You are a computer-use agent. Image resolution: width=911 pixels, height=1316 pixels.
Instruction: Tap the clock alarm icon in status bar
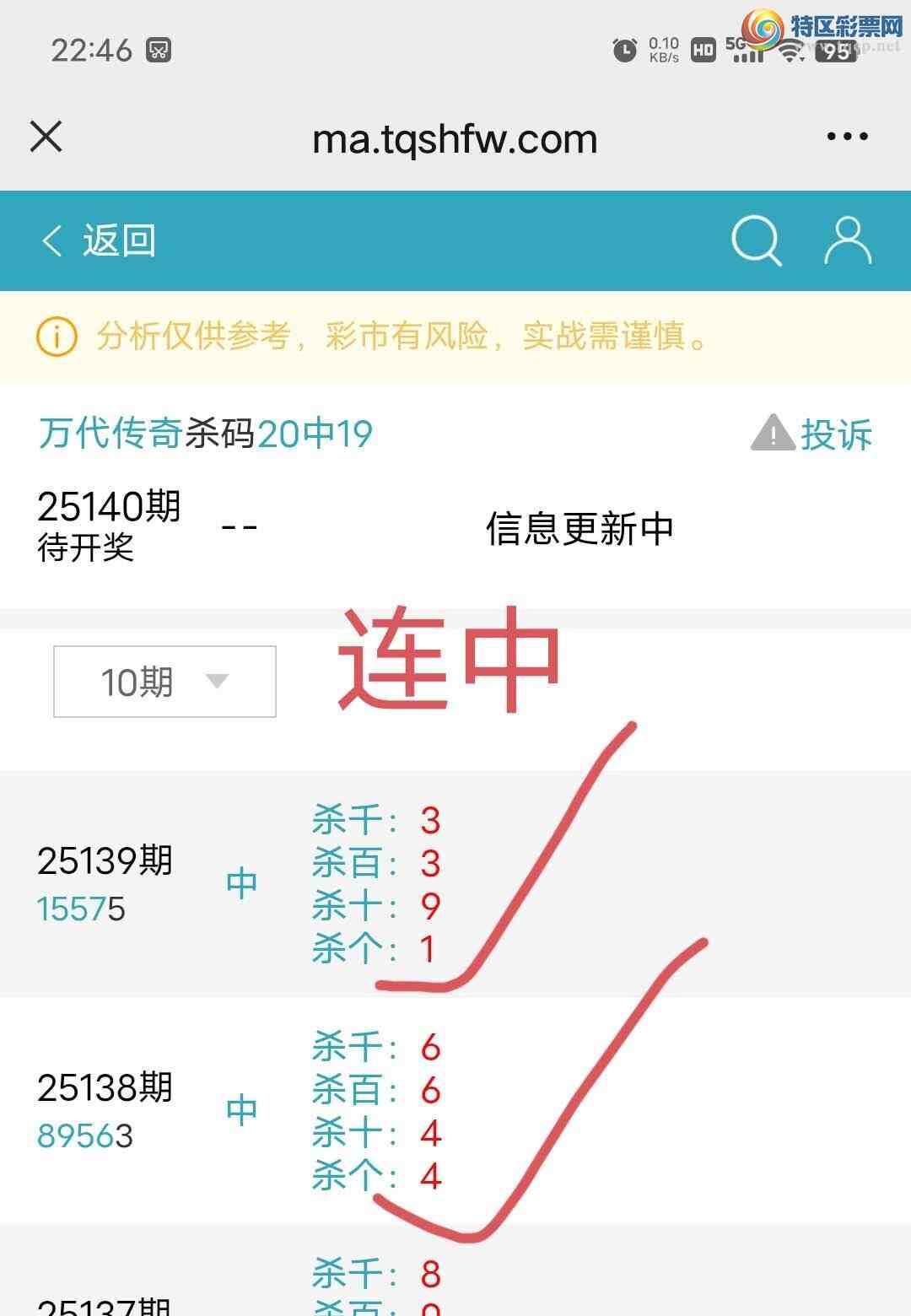(x=624, y=48)
